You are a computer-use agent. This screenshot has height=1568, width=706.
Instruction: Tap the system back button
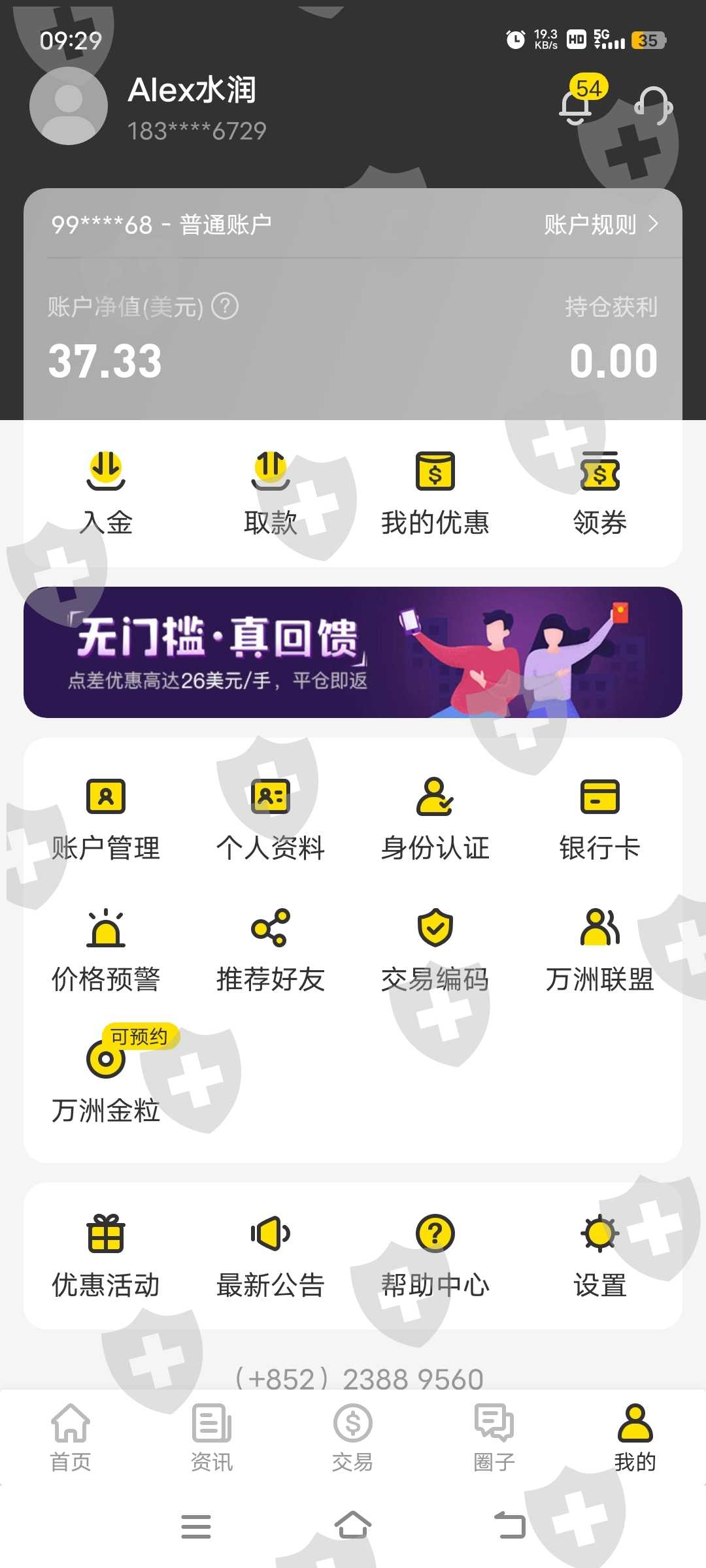click(x=510, y=1526)
